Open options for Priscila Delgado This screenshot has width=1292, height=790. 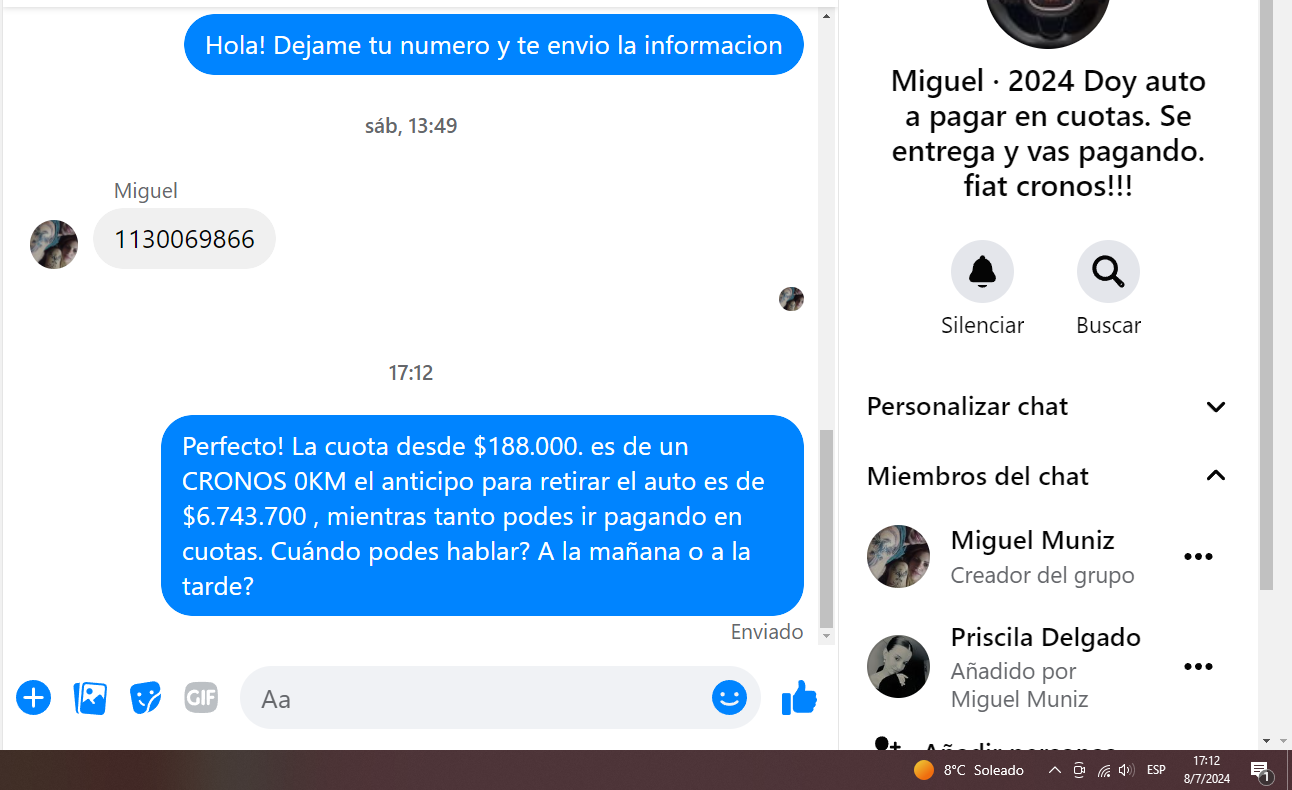coord(1198,666)
